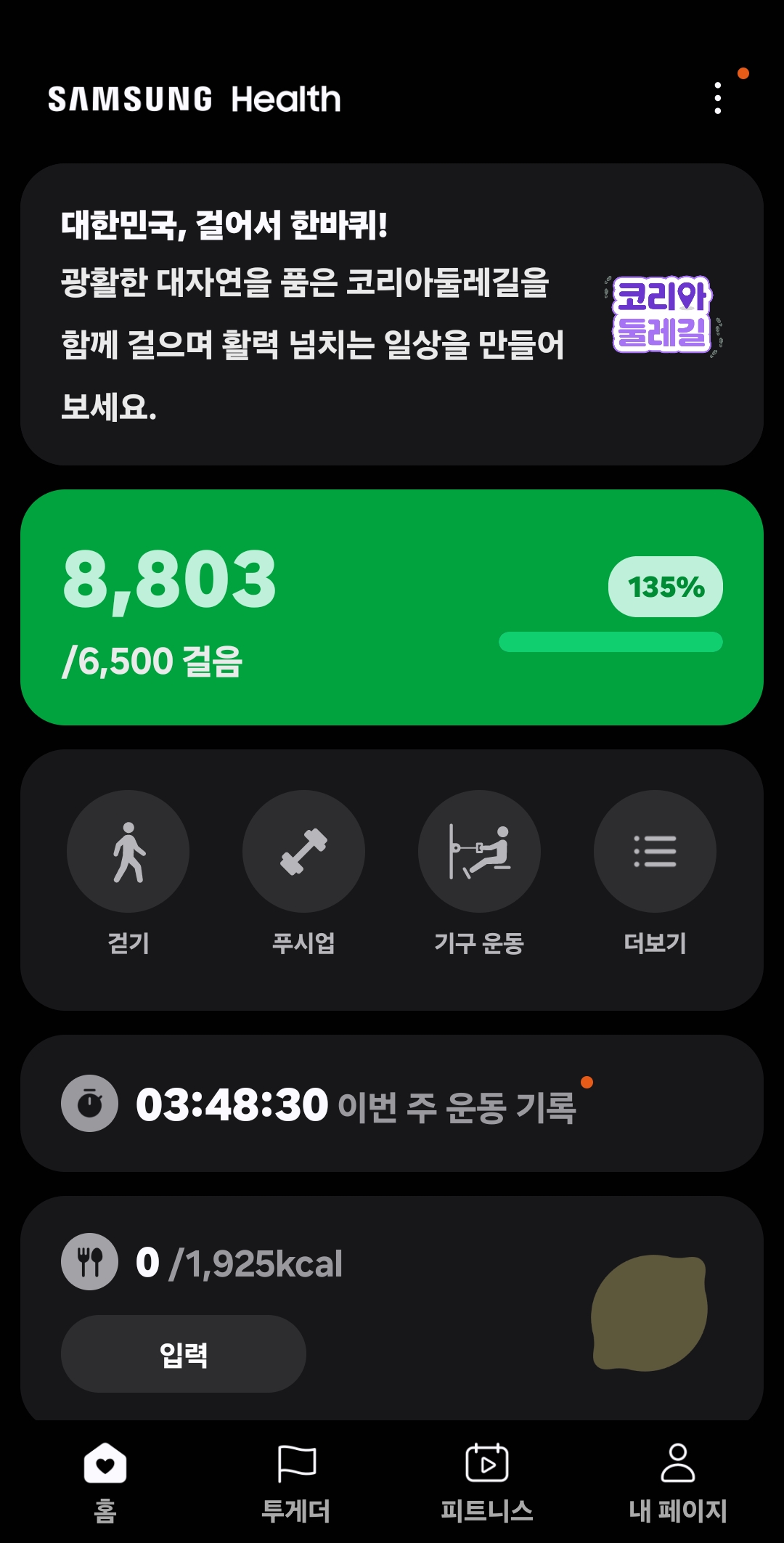
Task: Tap 입력 to log food calories
Action: pos(184,1354)
